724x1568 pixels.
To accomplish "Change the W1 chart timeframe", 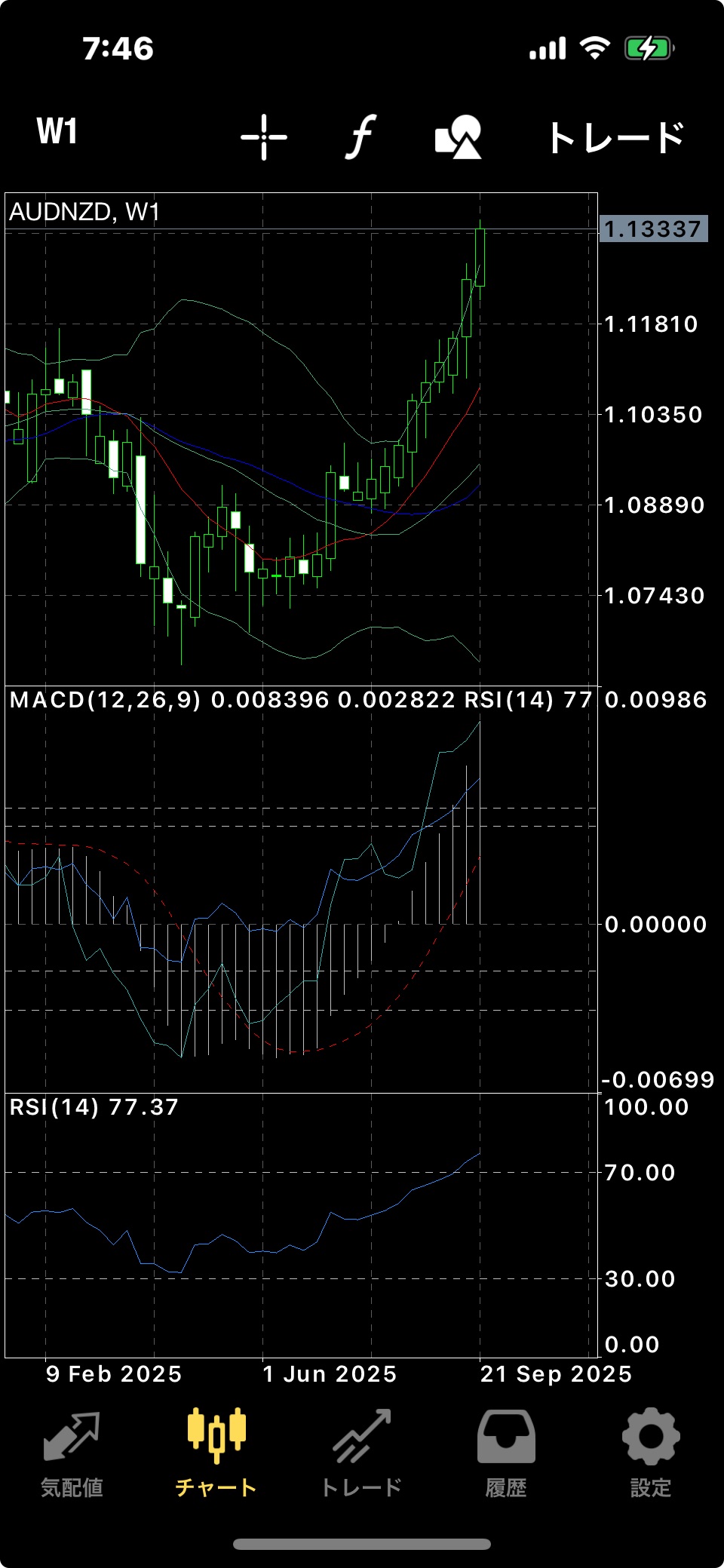I will point(57,132).
